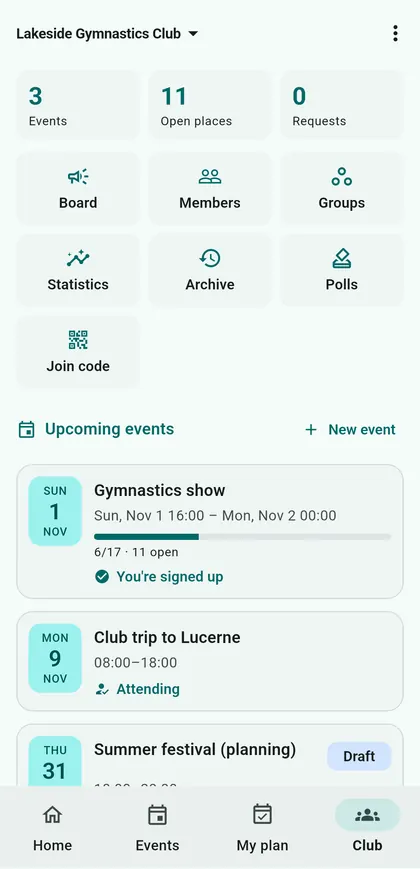Screen dimensions: 420x869
Task: Open the Board tile
Action: click(78, 189)
